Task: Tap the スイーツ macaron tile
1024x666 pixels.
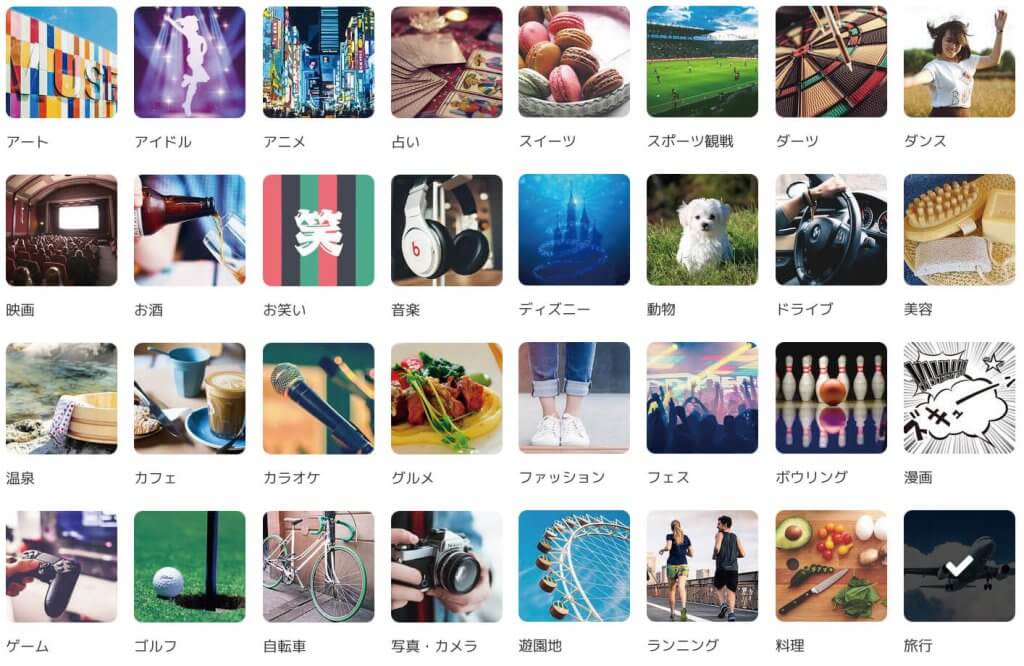Action: click(574, 62)
